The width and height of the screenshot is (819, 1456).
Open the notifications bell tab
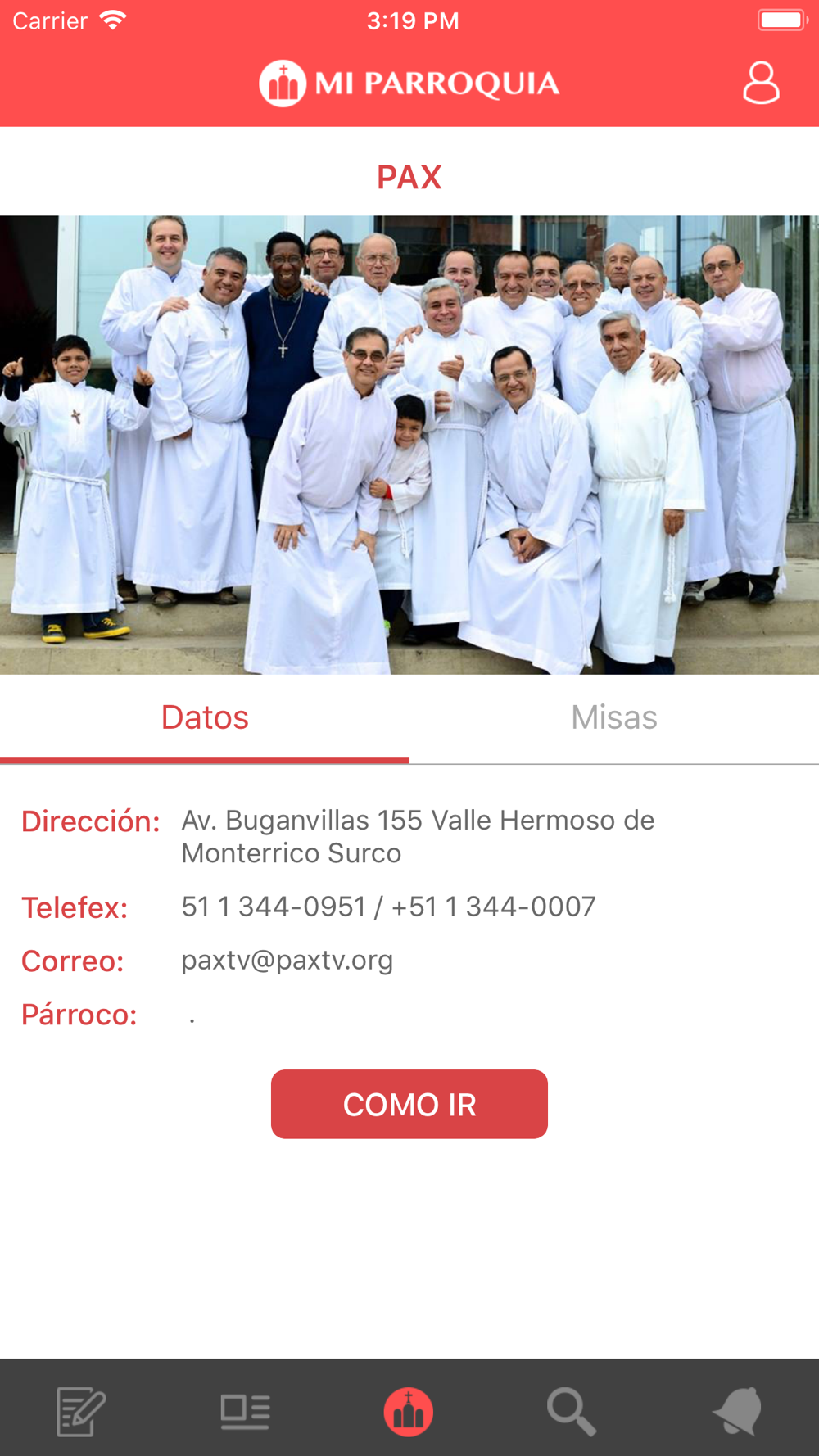[737, 1412]
